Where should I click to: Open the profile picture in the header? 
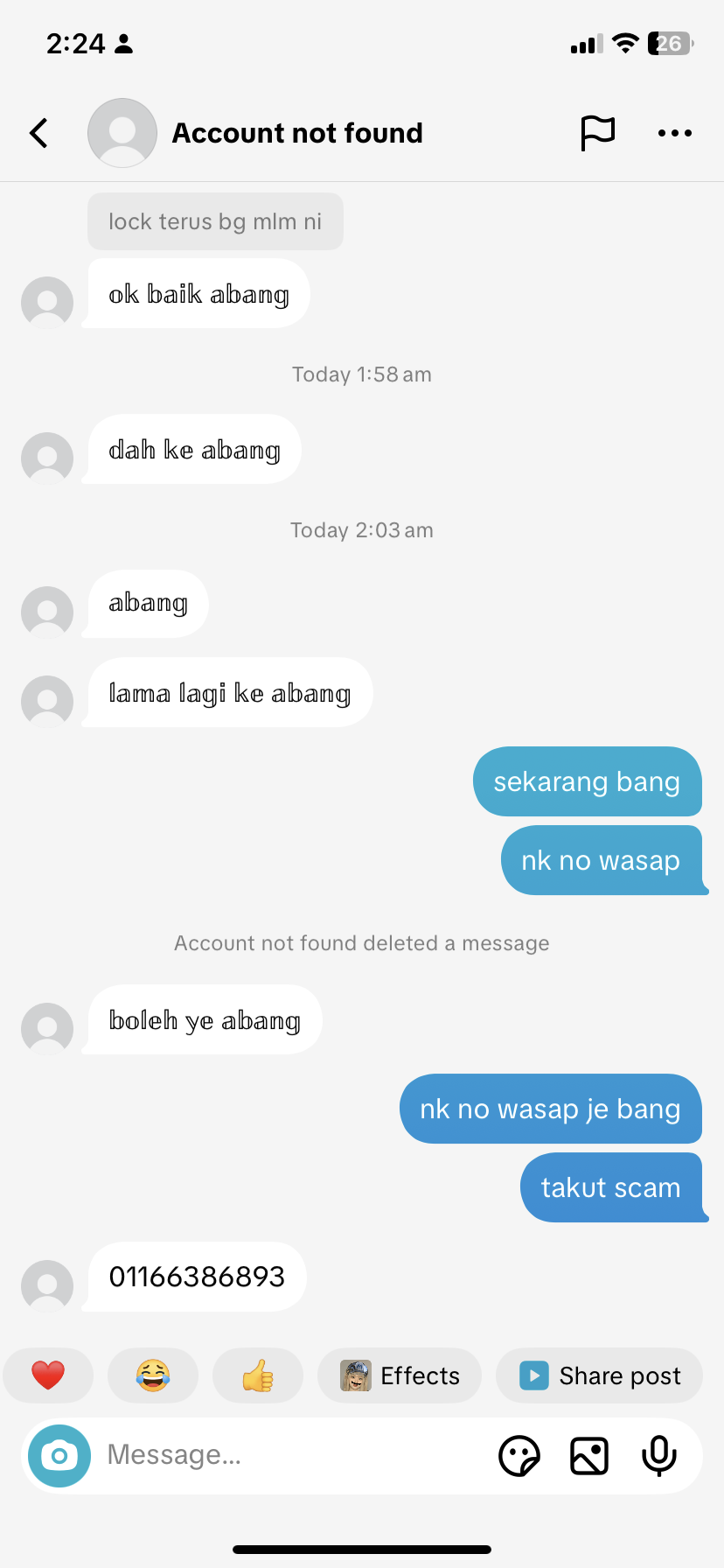click(122, 133)
